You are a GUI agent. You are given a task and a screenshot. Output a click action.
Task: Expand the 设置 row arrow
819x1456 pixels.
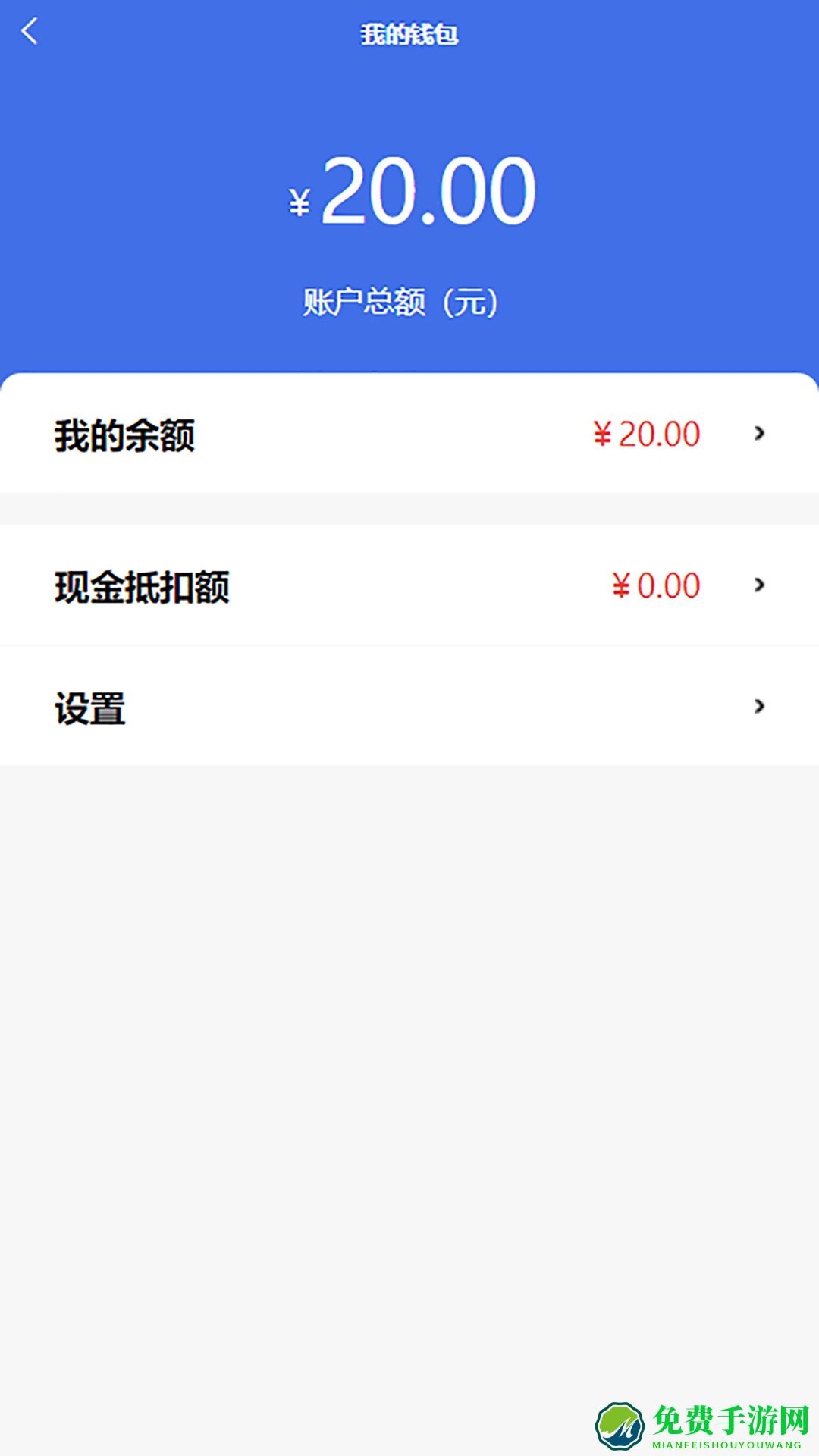tap(758, 706)
